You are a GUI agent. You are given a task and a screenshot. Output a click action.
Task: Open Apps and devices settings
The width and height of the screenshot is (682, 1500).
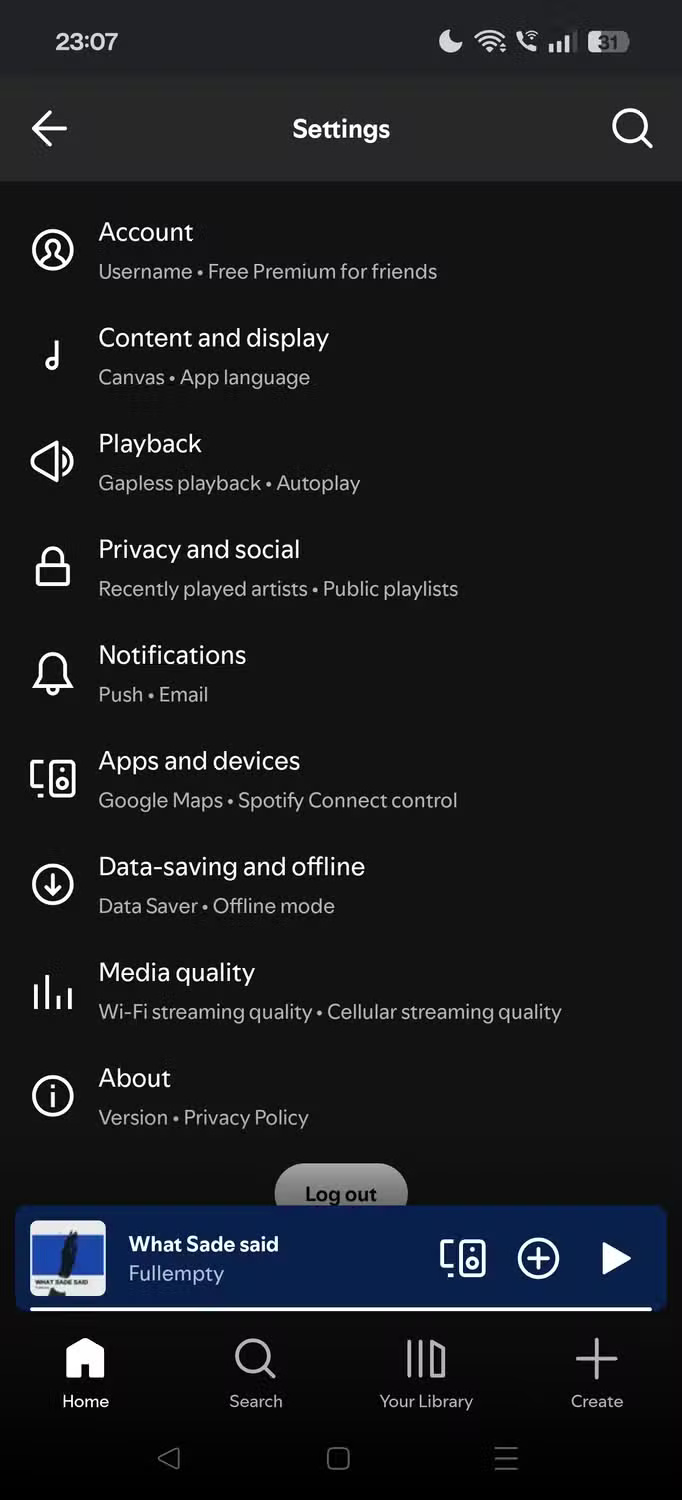pos(277,779)
